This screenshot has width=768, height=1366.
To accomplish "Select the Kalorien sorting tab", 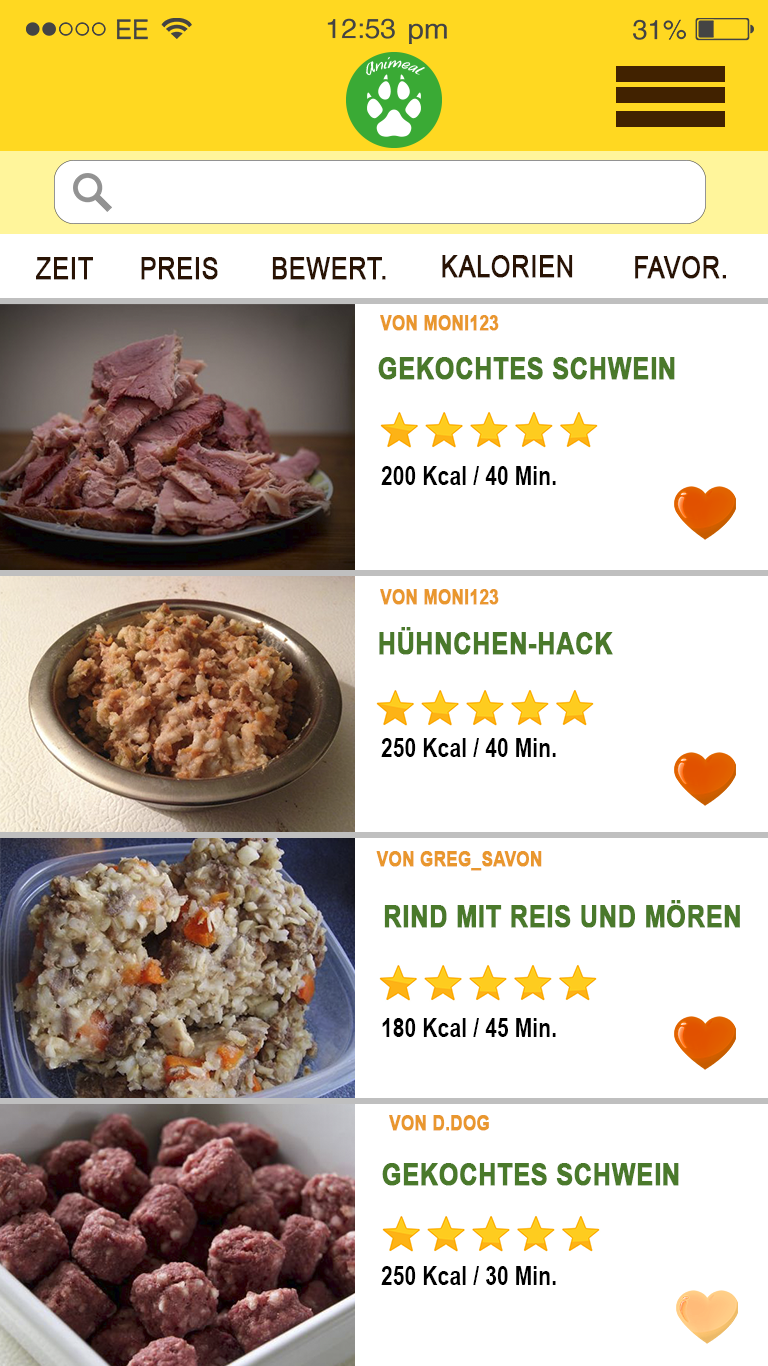I will 507,267.
